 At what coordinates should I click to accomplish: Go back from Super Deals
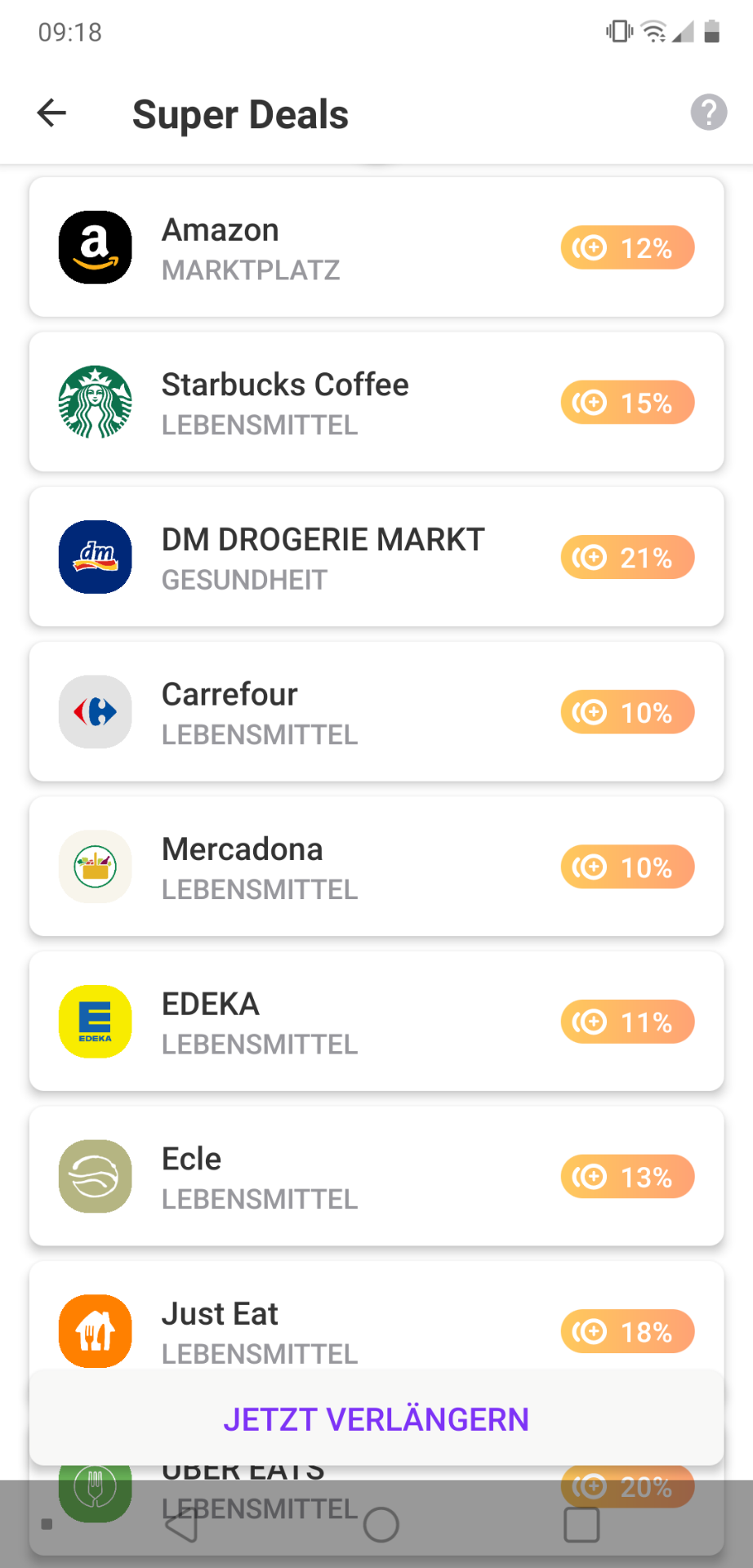[x=51, y=113]
